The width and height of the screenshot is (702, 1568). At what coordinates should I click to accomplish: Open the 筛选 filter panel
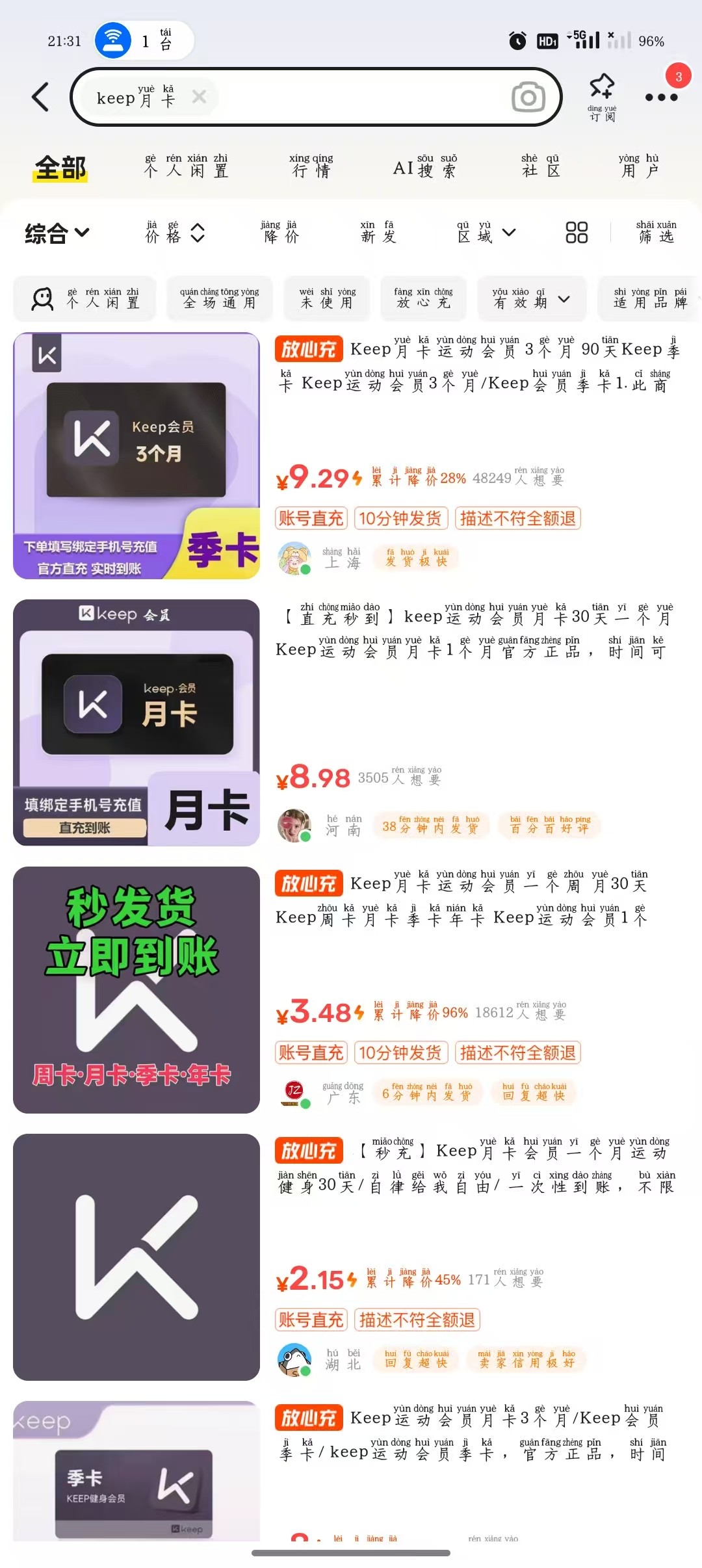tap(656, 233)
